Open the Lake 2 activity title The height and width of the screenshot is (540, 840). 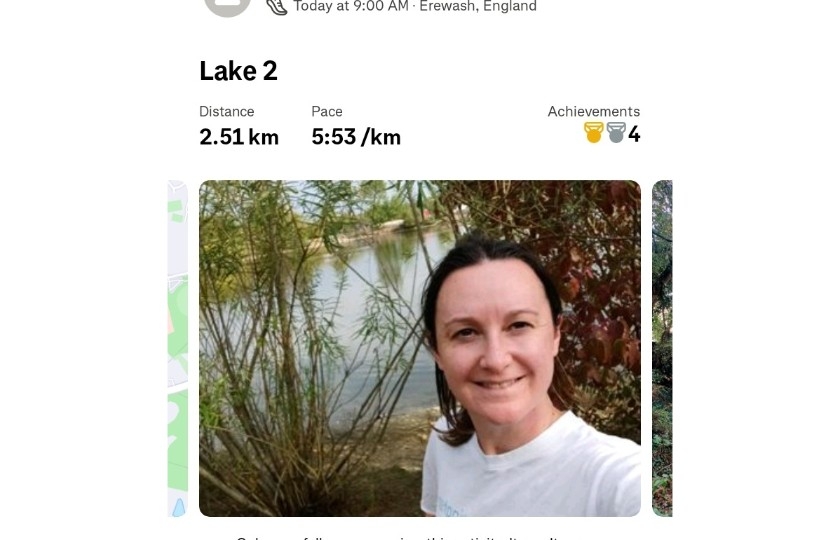point(238,71)
